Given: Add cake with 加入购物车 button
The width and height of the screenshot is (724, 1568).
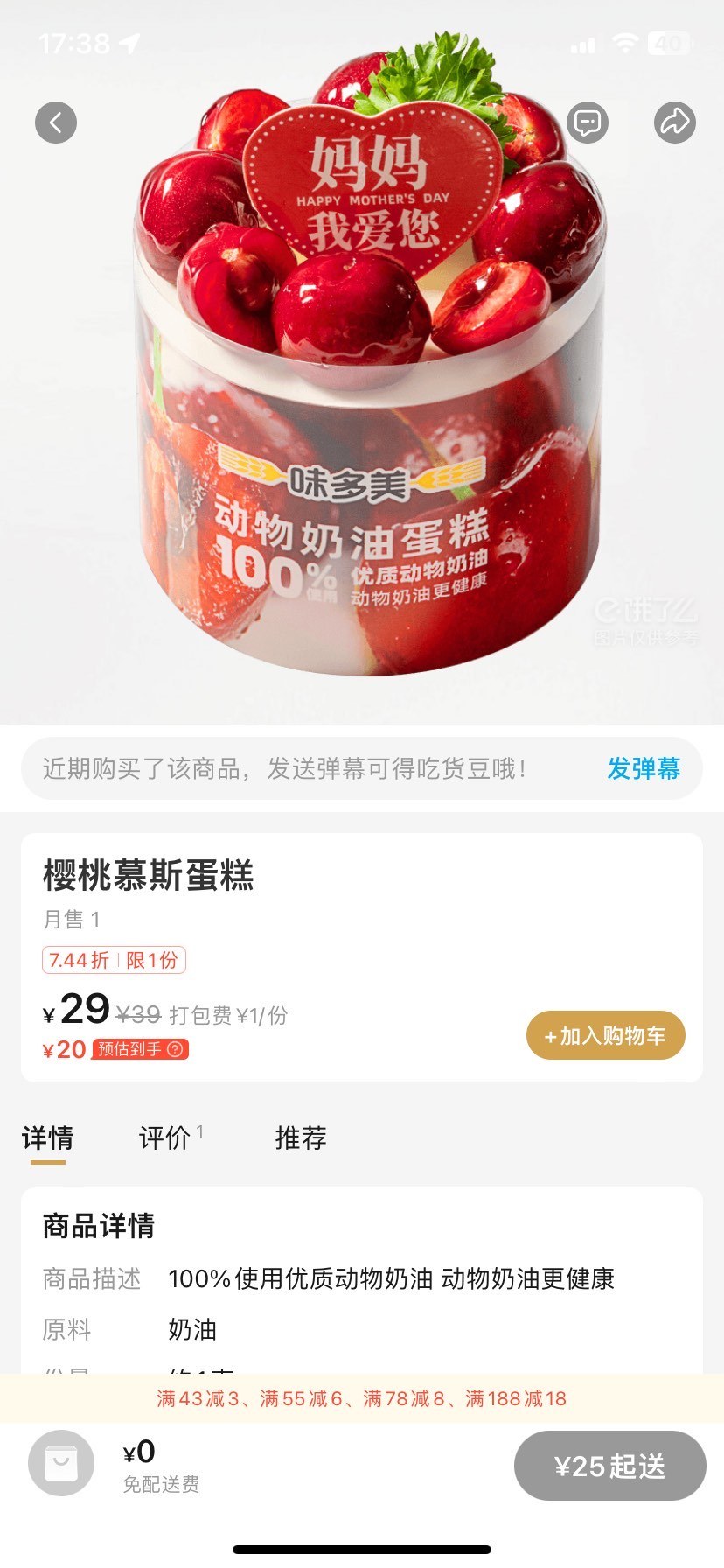Looking at the screenshot, I should 605,1036.
